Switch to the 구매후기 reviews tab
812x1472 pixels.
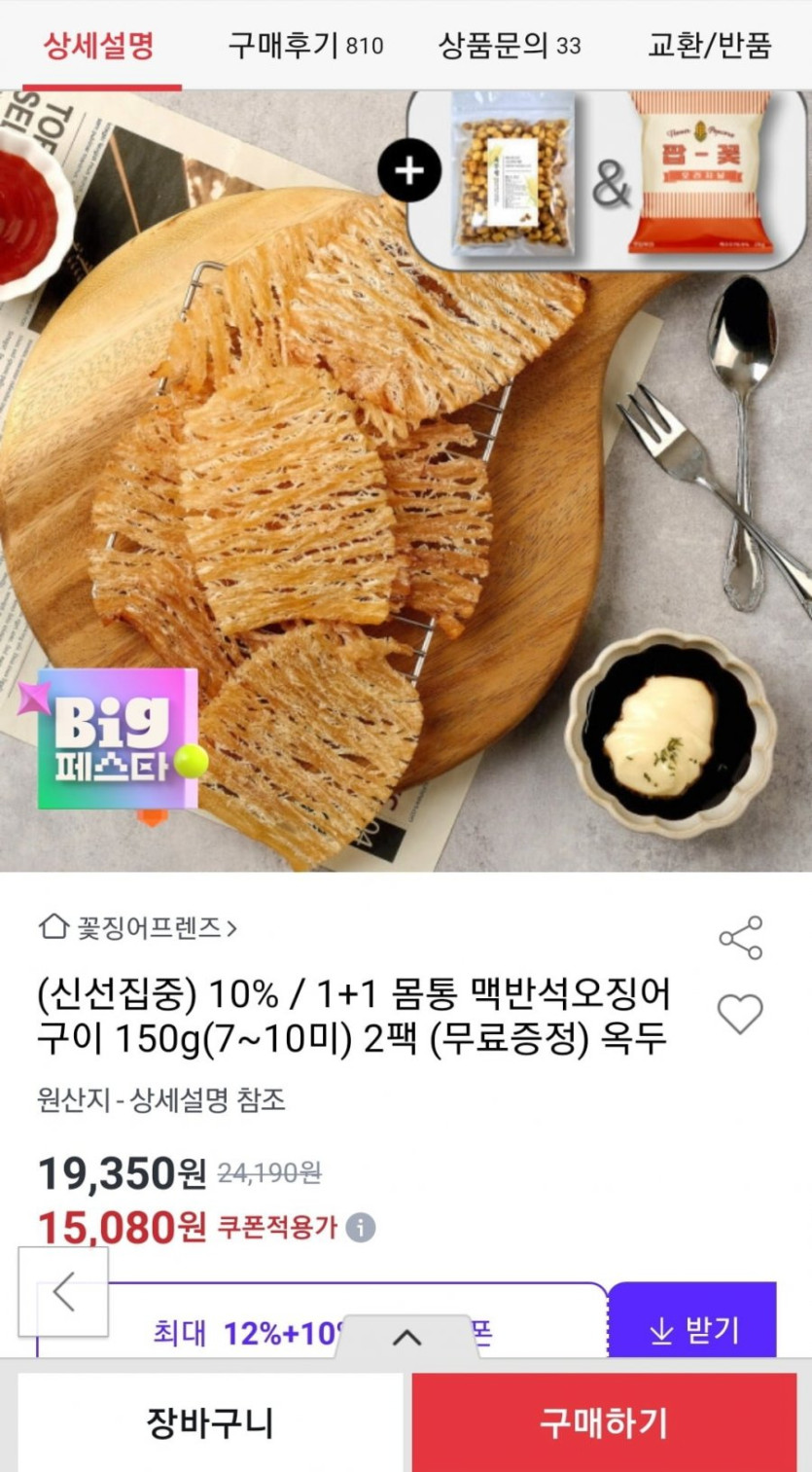coord(305,46)
